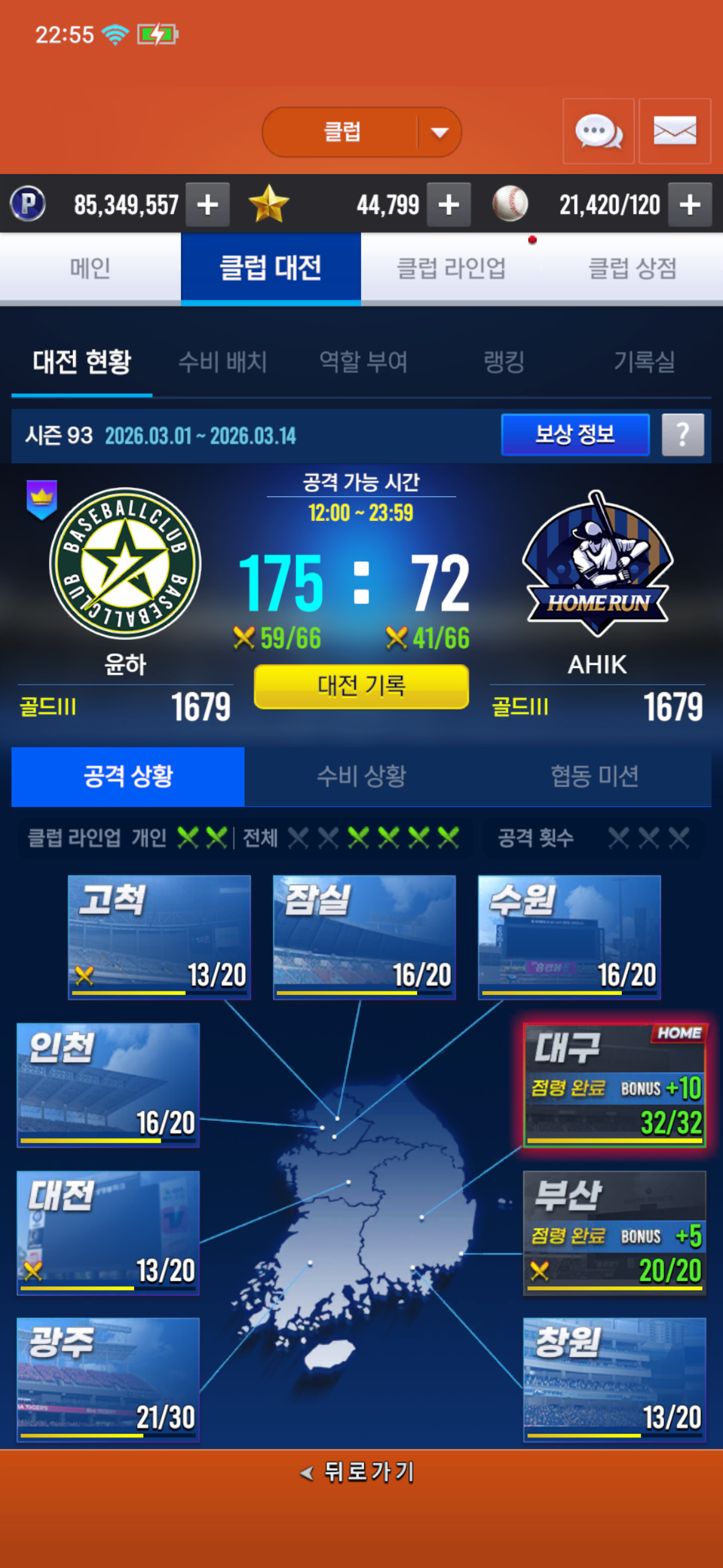Select the 잠실 stadium card
Screen dimensions: 723x1568
pyautogui.click(x=364, y=937)
